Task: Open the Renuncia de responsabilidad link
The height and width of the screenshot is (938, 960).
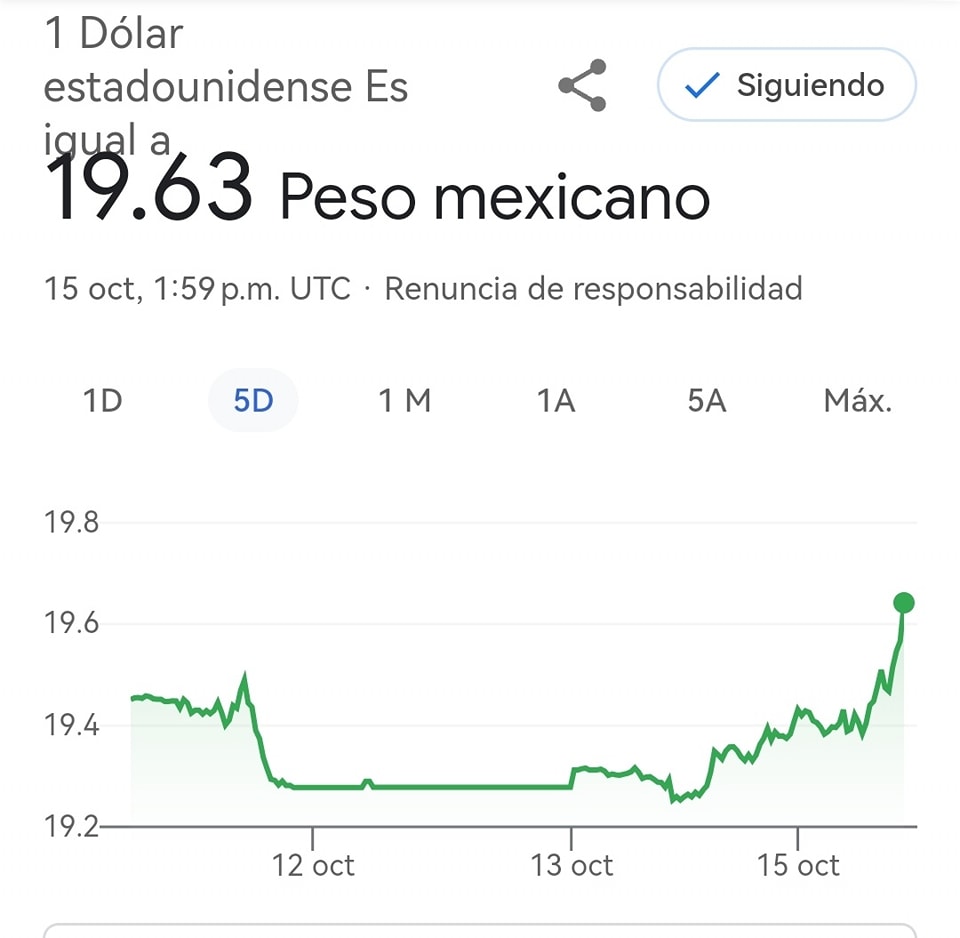Action: coord(593,289)
